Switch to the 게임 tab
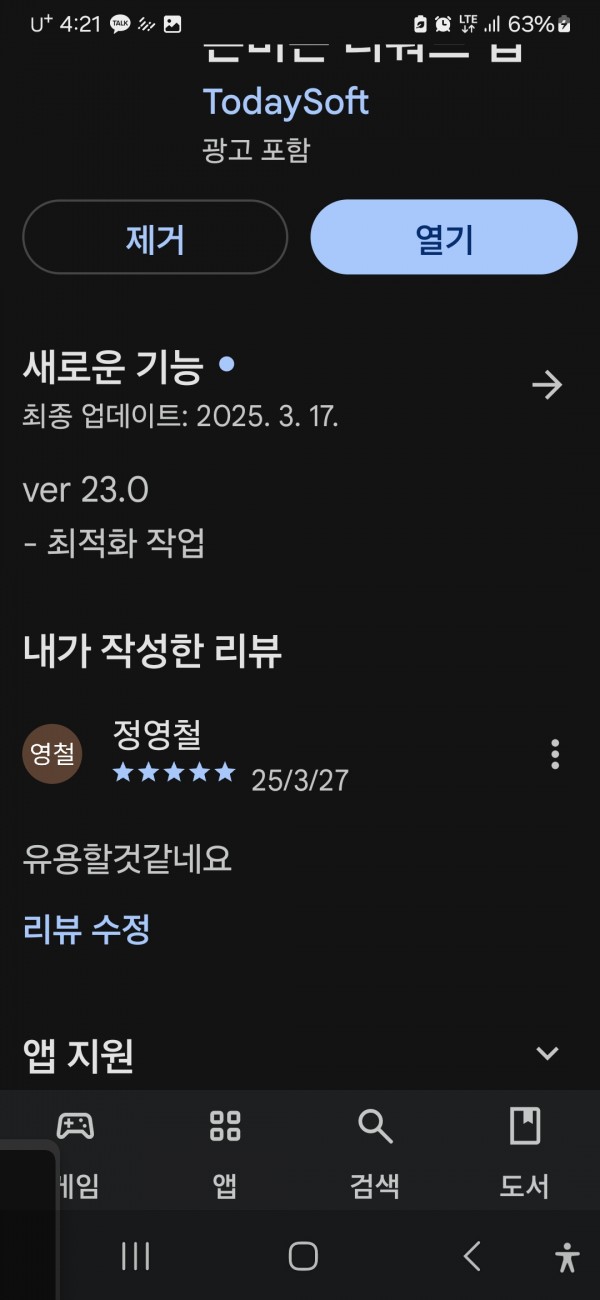This screenshot has height=1300, width=600. pos(75,1153)
